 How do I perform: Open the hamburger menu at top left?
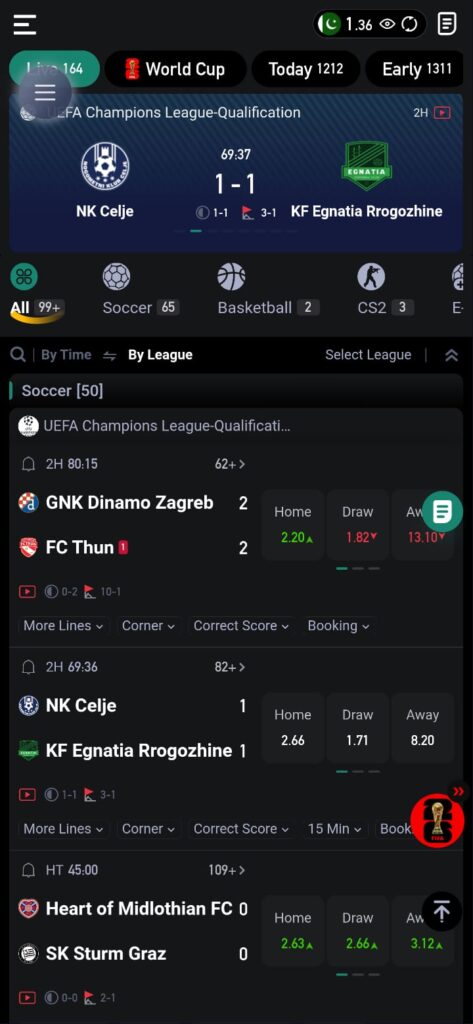25,25
